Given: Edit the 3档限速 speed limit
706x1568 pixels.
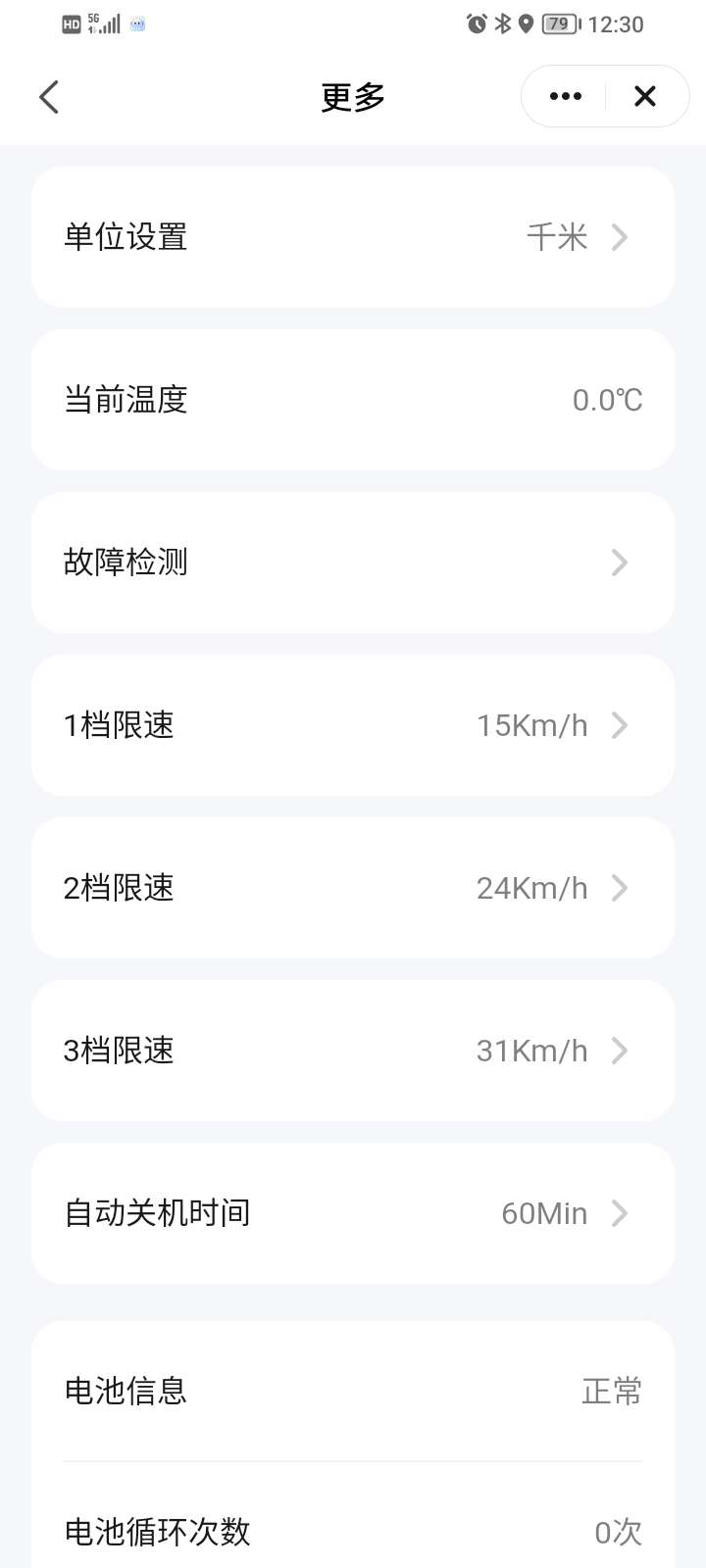Looking at the screenshot, I should click(x=353, y=1051).
